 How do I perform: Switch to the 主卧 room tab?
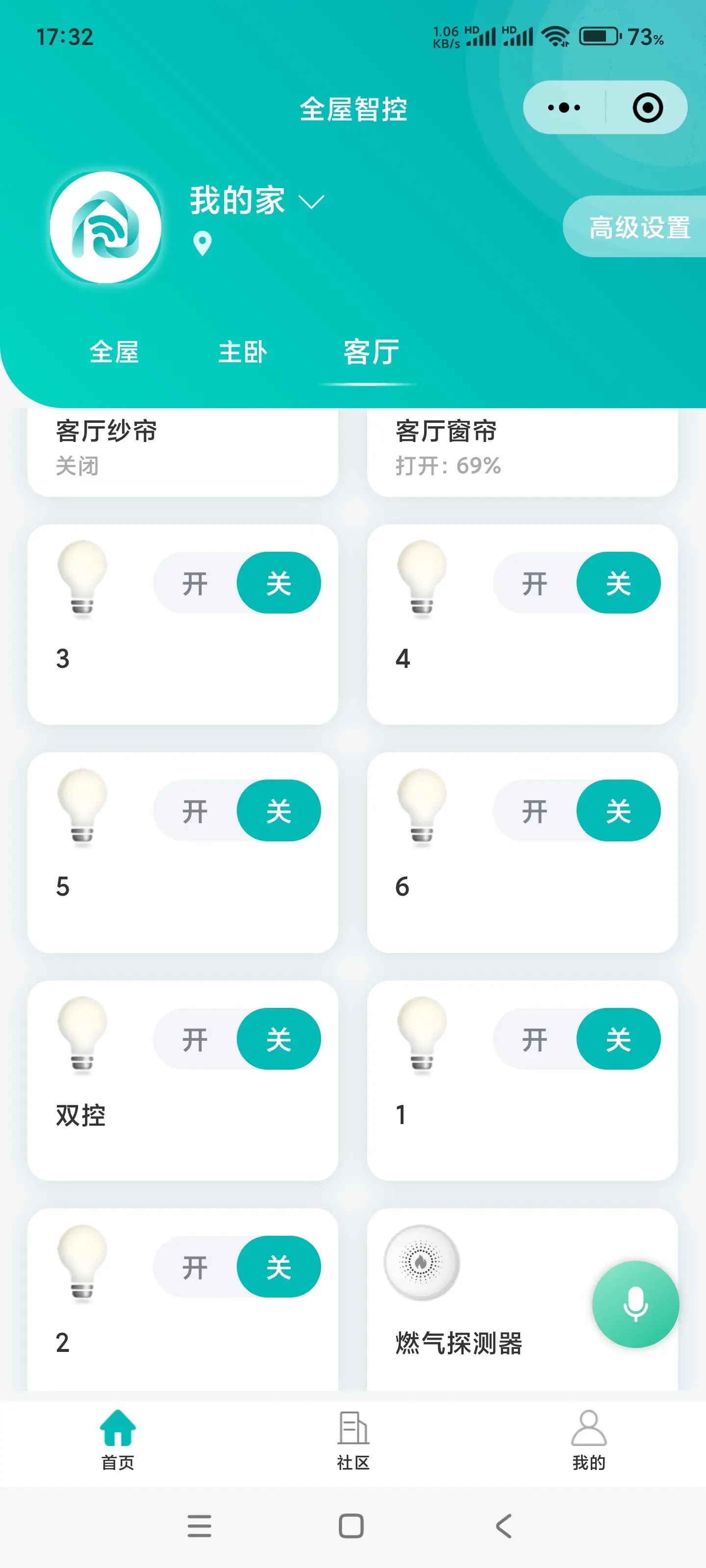pyautogui.click(x=242, y=352)
